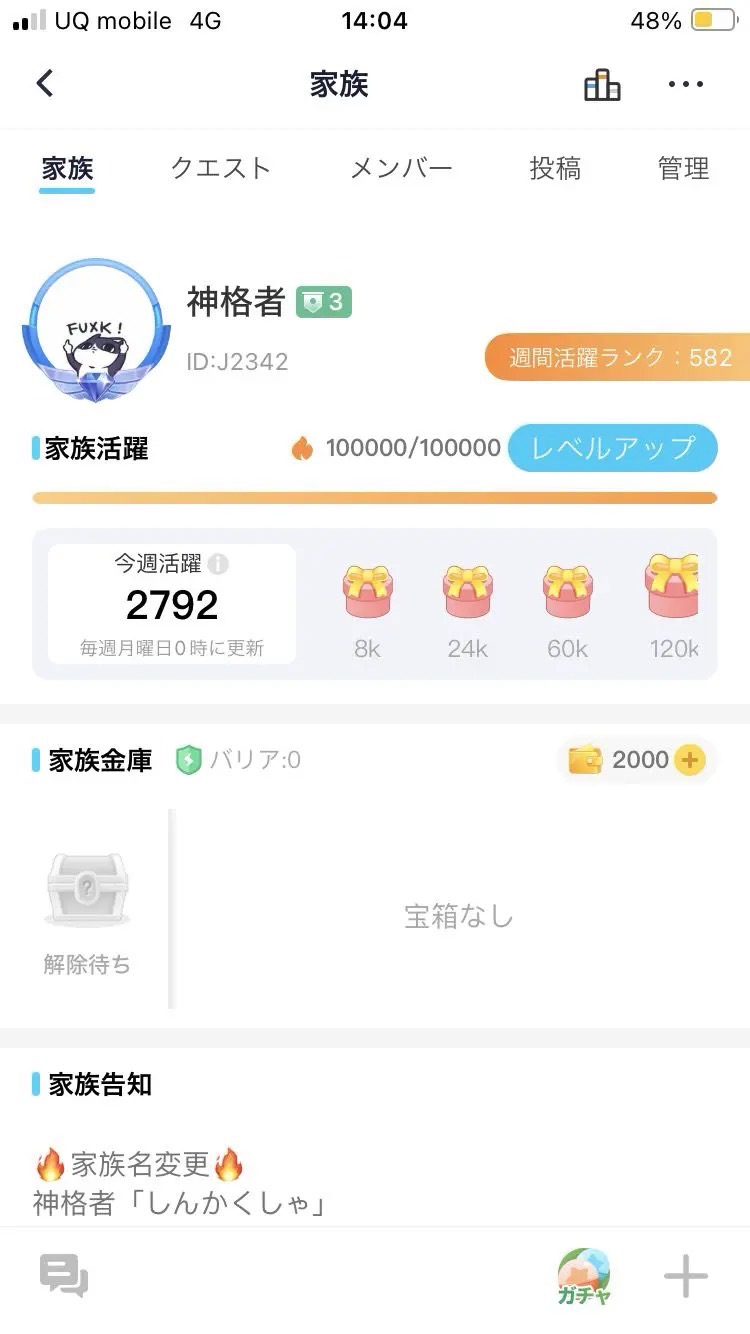Tap the info icon beside 今週活躍
Viewport: 750px width, 1334px height.
click(218, 564)
